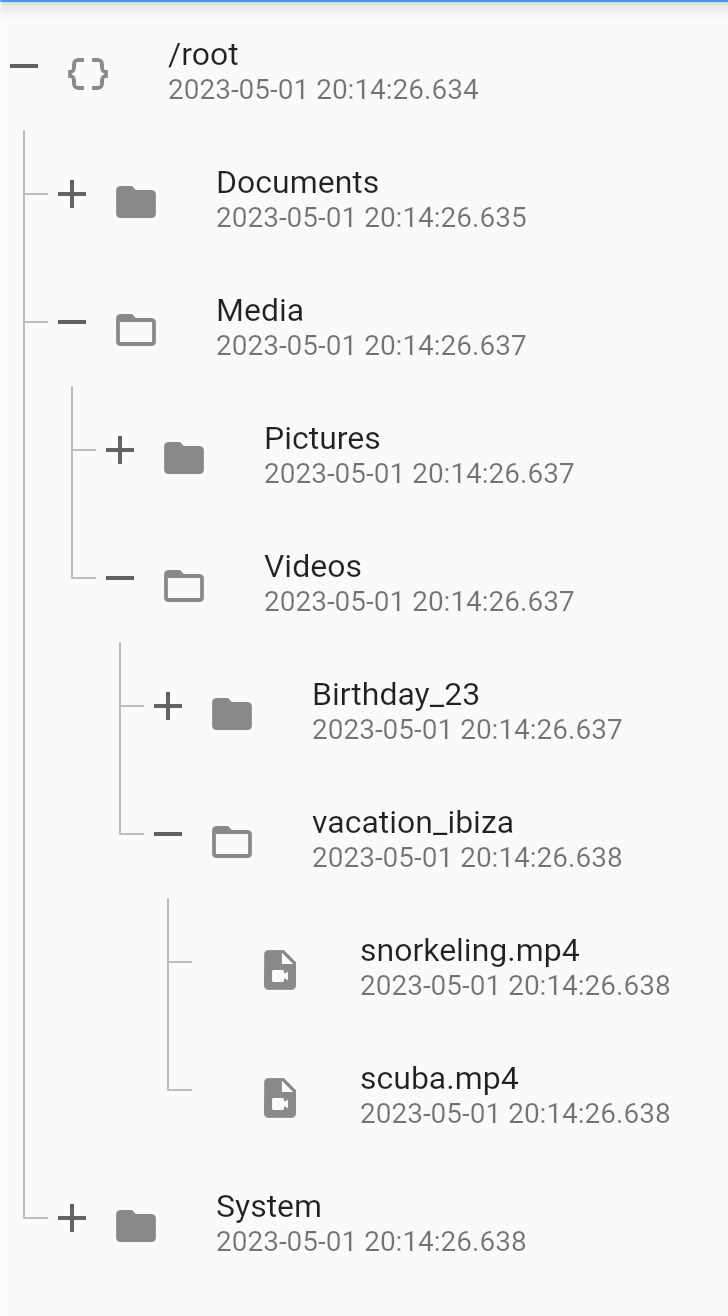Collapse the Videos folder

(120, 578)
